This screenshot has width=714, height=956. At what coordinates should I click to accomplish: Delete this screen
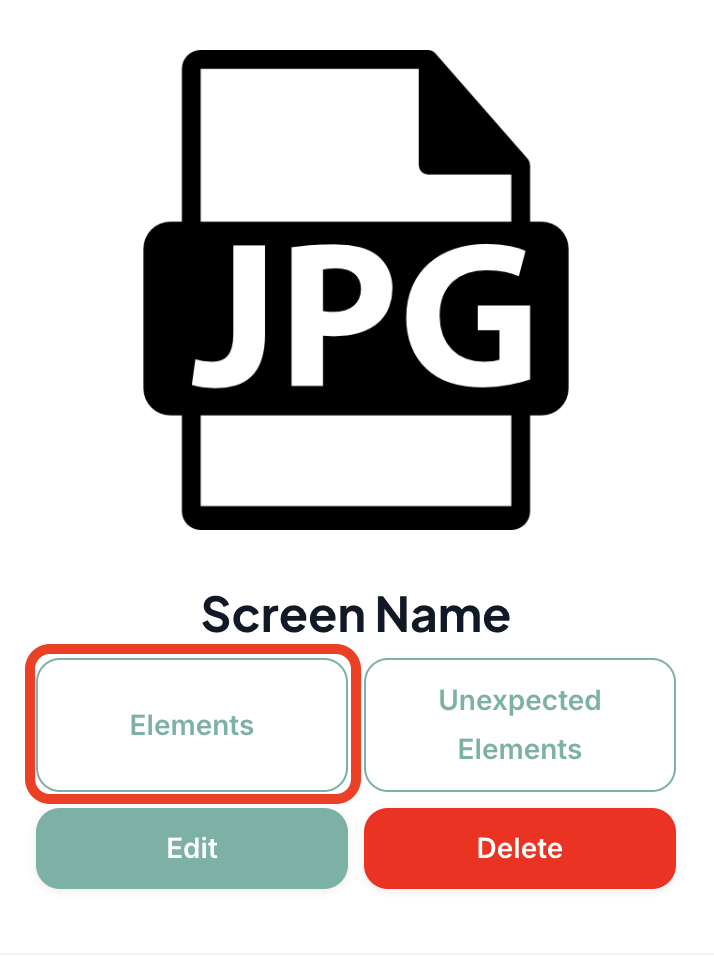click(520, 848)
